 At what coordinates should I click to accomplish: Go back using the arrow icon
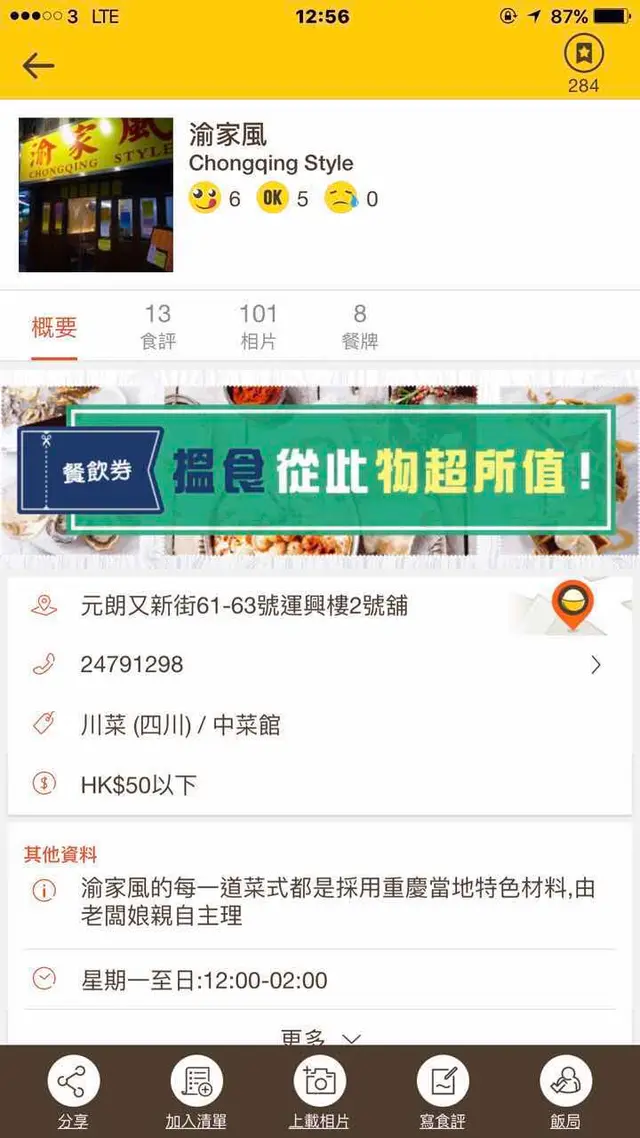point(39,66)
